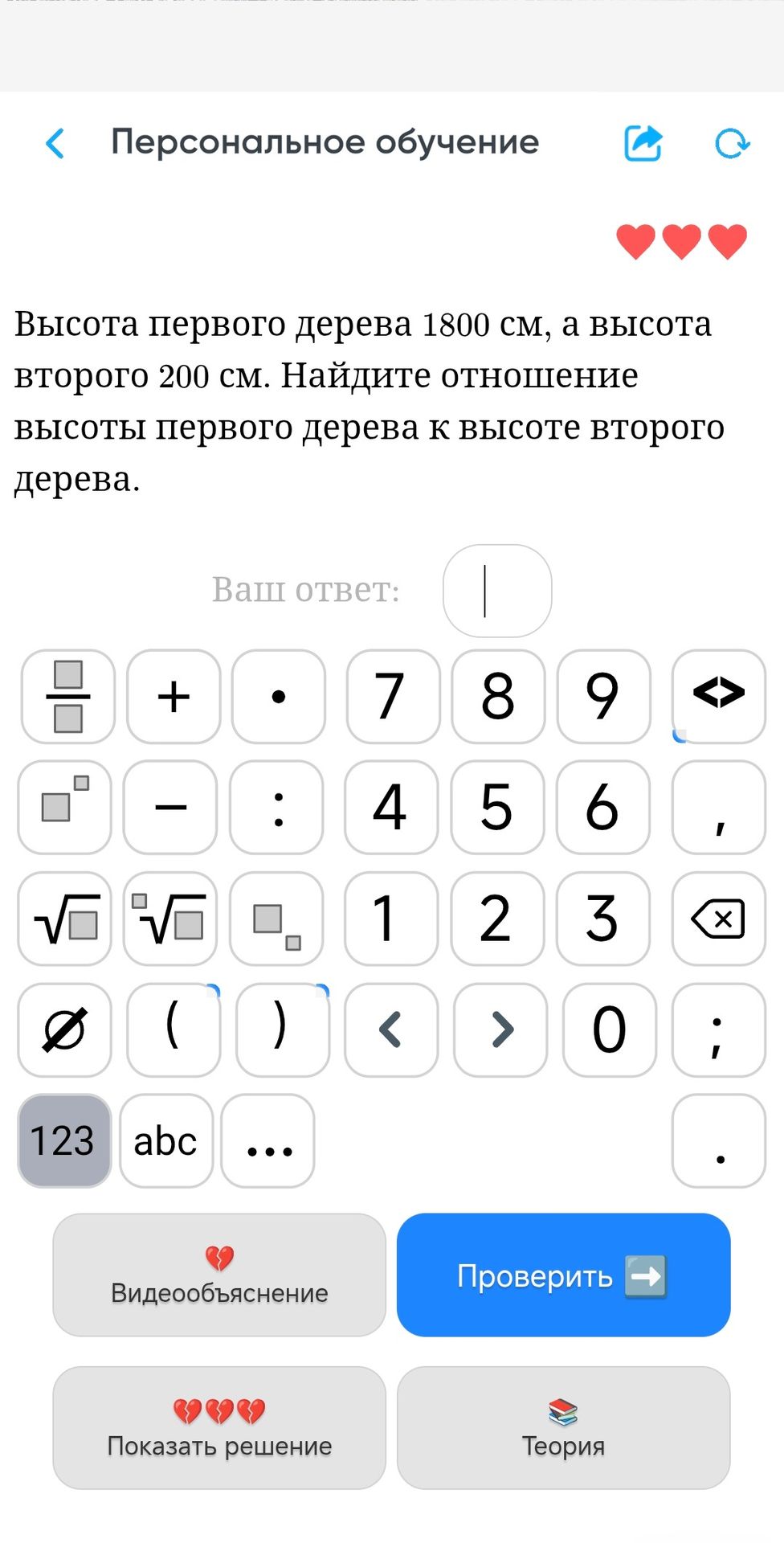Insert a square root template
This screenshot has height=1543, width=784.
point(65,919)
